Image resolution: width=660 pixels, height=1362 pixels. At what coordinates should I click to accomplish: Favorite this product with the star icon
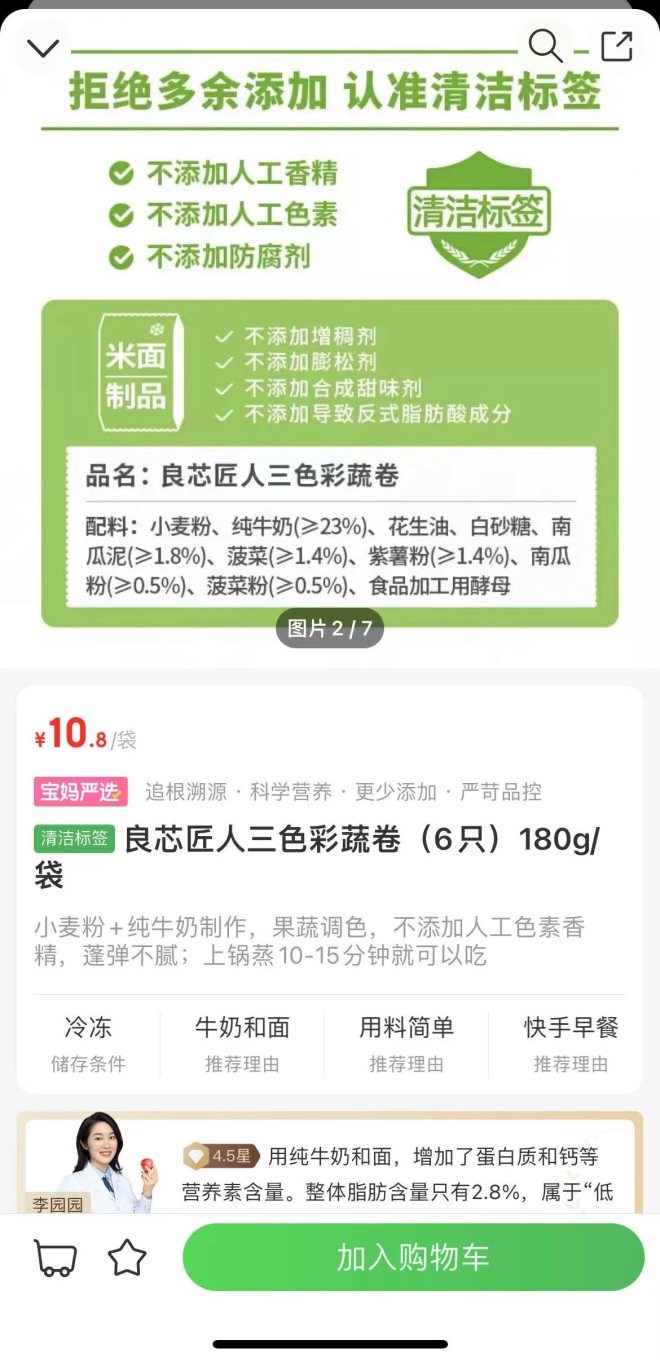(x=127, y=1258)
